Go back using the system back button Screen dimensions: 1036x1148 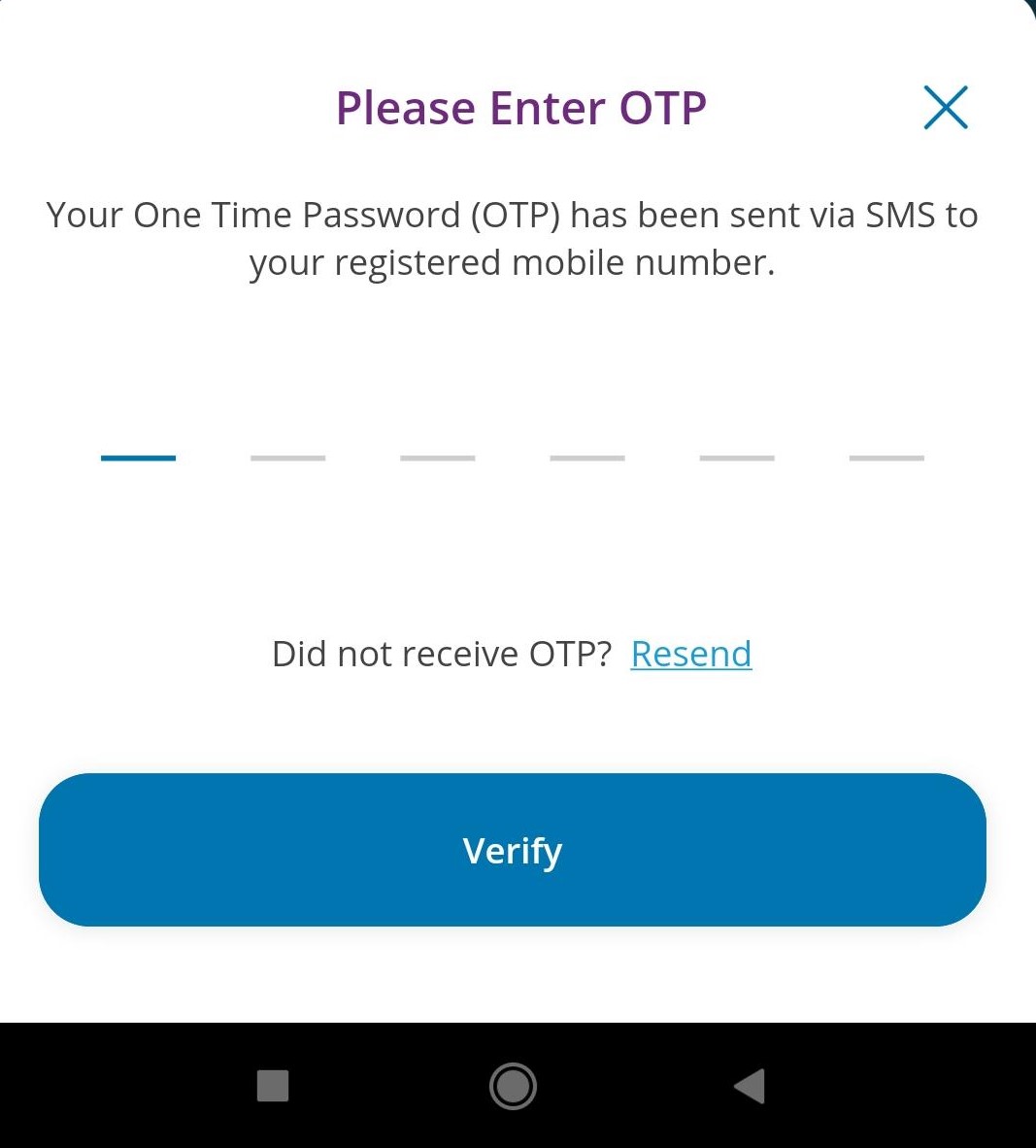pos(750,1086)
